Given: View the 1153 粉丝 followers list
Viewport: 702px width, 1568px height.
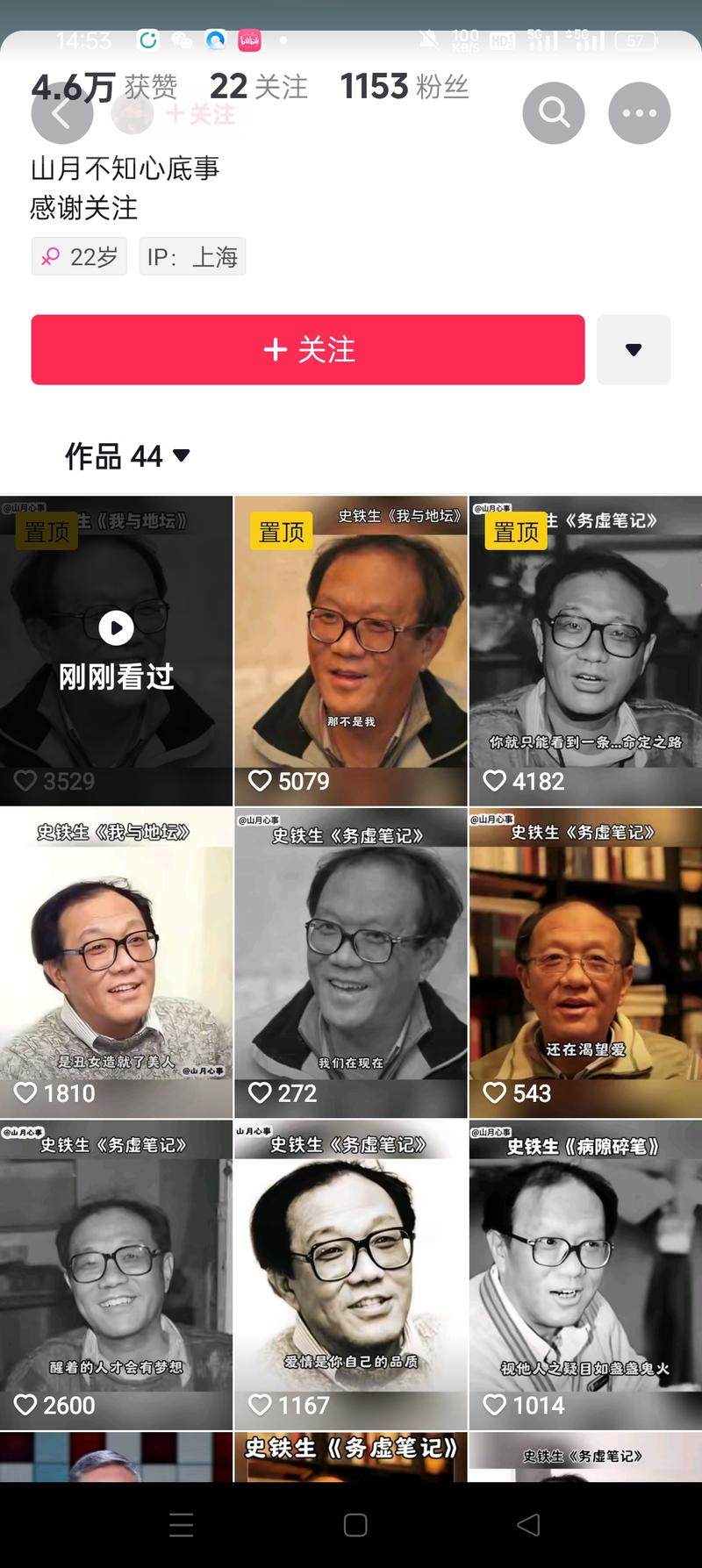Looking at the screenshot, I should [x=404, y=87].
